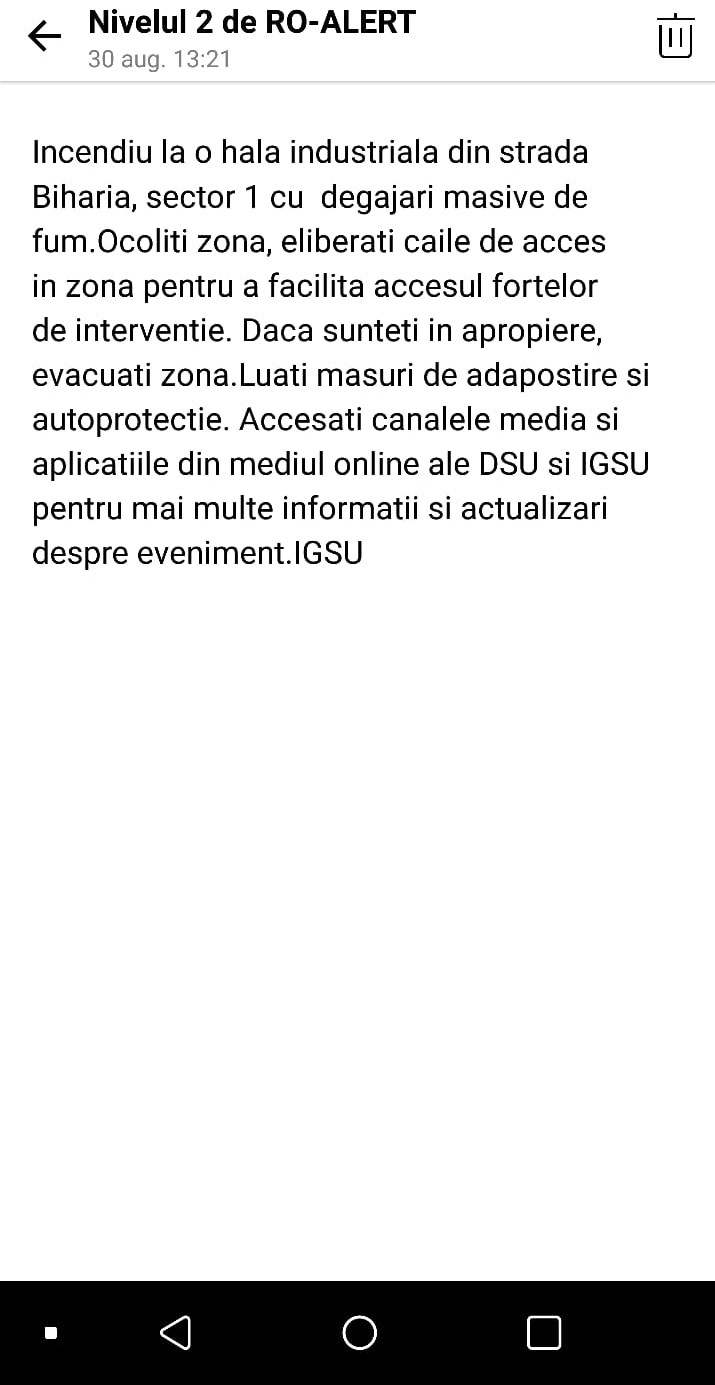Viewport: 715px width, 1385px height.
Task: Go to home via the circle button
Action: coord(359,1332)
